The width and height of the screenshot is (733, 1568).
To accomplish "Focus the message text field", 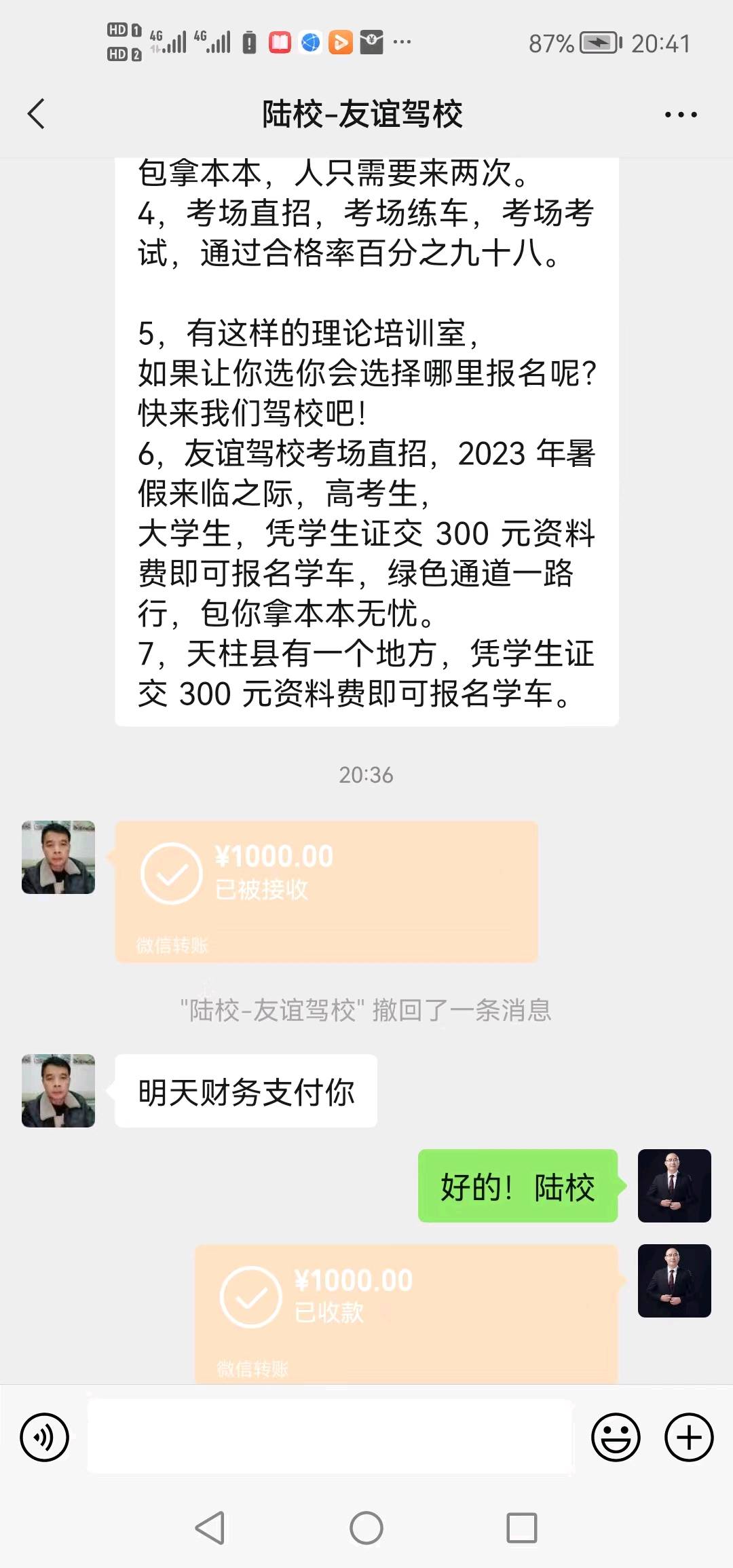I will [331, 1436].
